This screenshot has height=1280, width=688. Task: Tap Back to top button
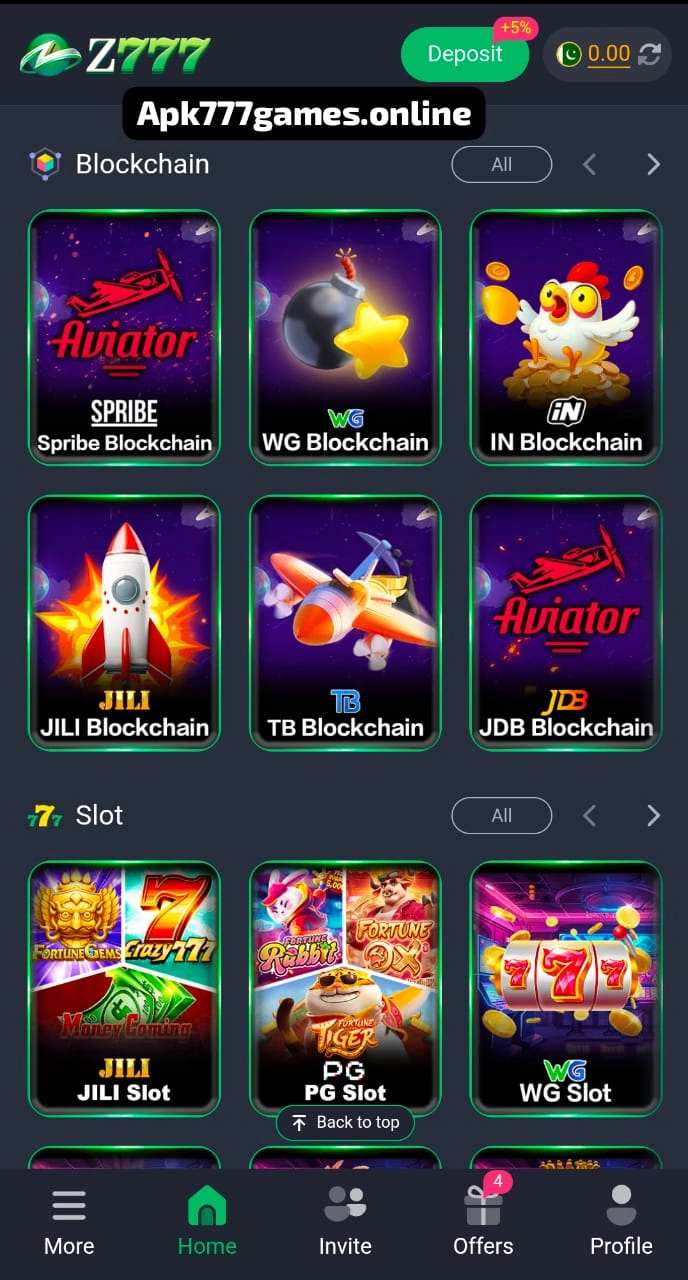(345, 1122)
